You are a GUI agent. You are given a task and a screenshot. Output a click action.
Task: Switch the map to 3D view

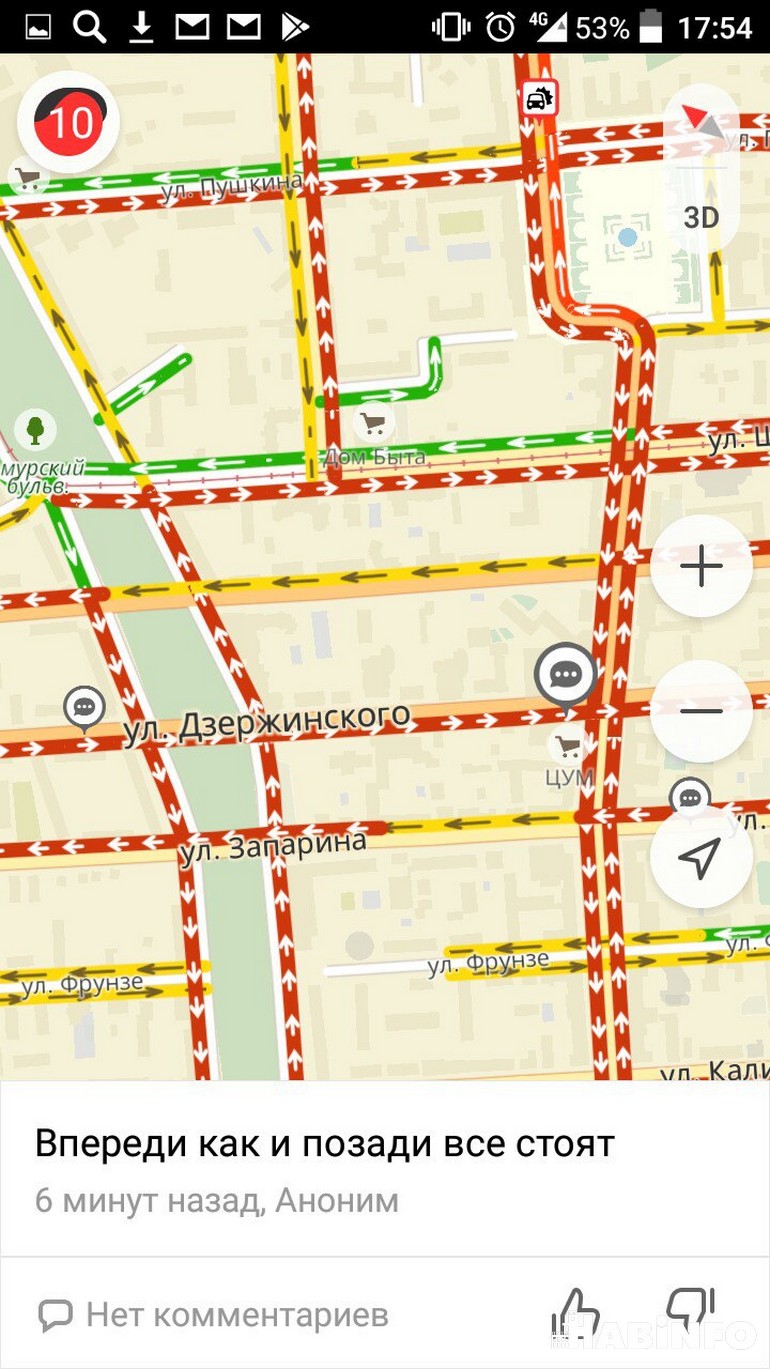pos(700,217)
